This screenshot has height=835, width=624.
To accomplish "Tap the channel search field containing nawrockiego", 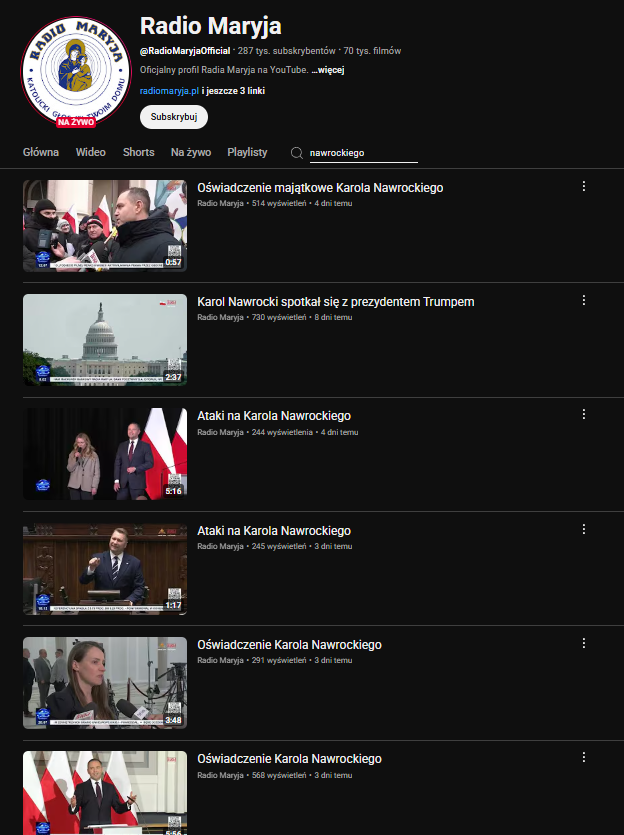I will [362, 153].
